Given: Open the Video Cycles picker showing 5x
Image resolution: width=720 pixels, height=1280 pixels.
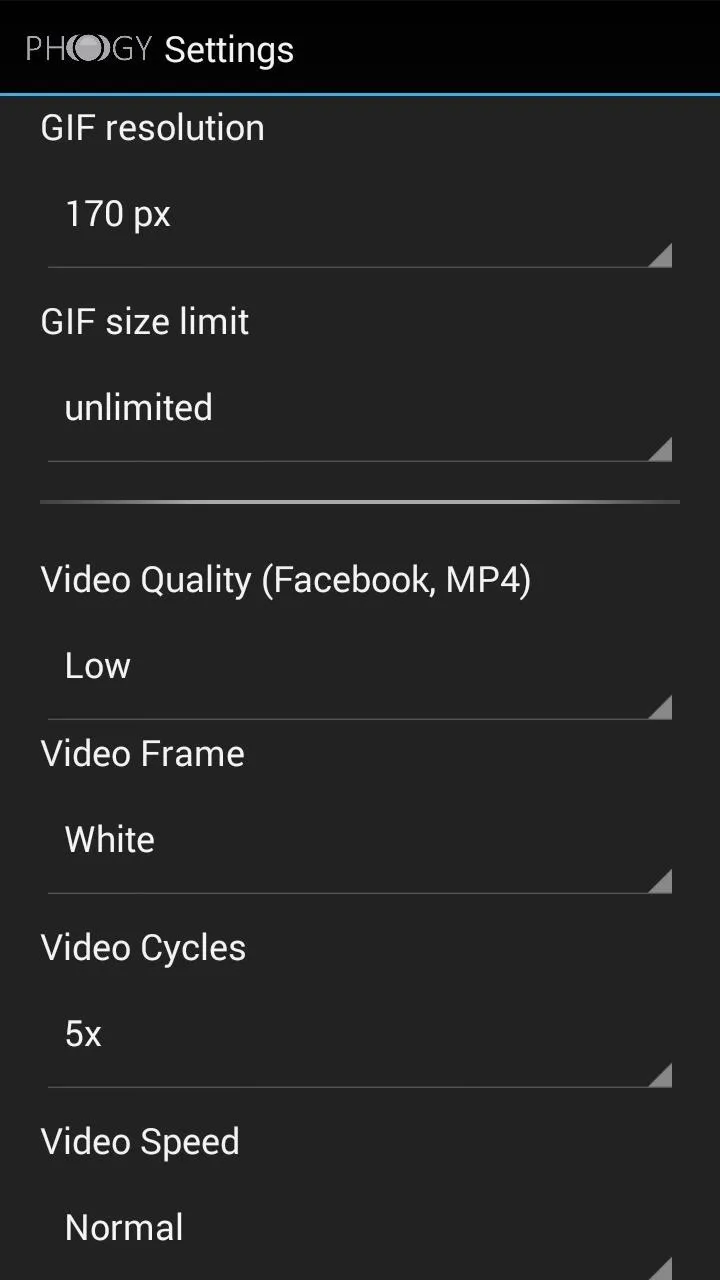Looking at the screenshot, I should pos(360,1036).
